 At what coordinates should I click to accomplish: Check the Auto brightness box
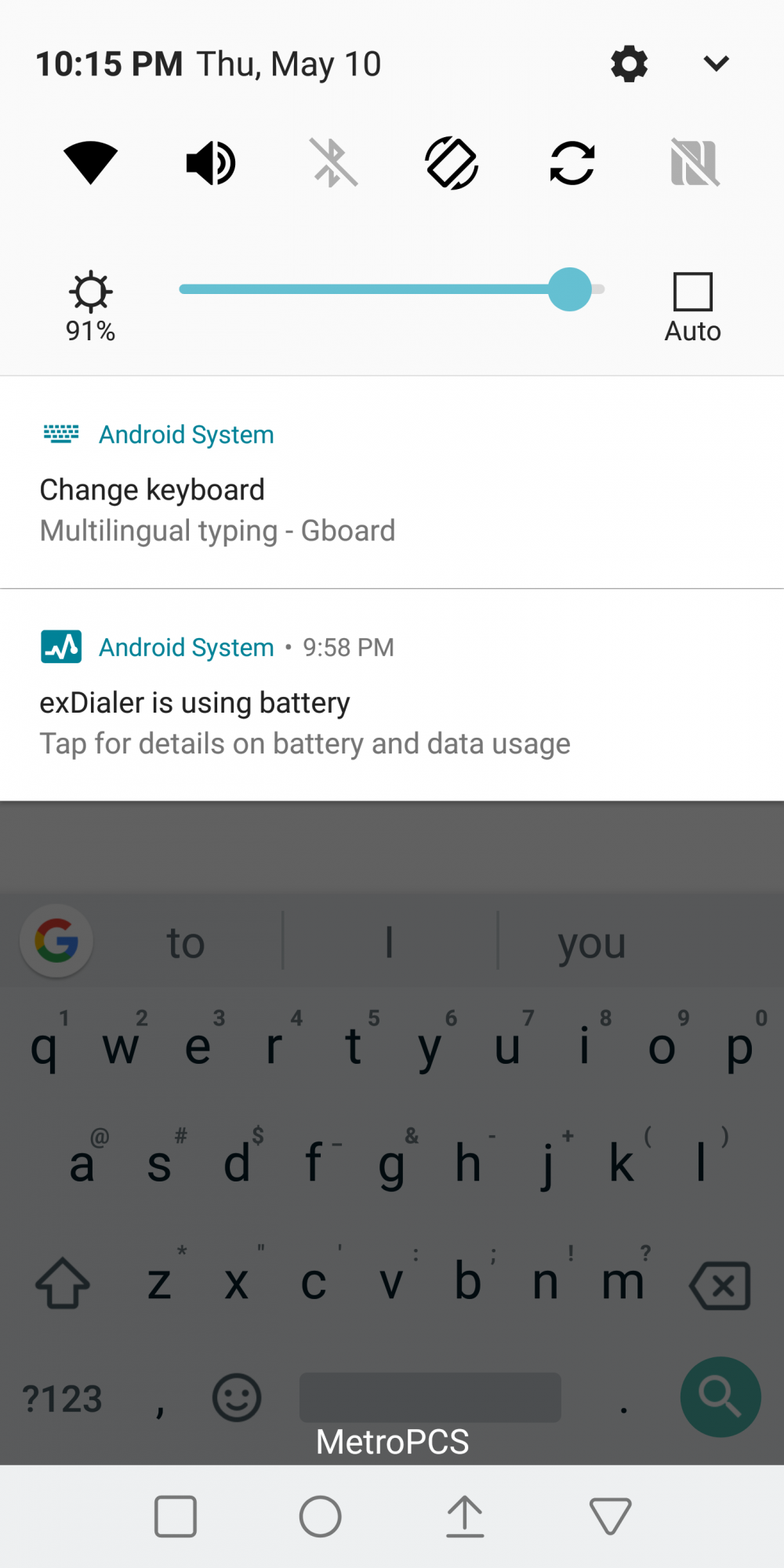693,292
